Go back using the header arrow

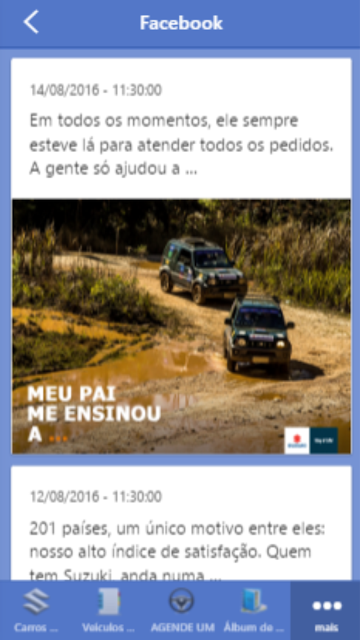pos(31,22)
